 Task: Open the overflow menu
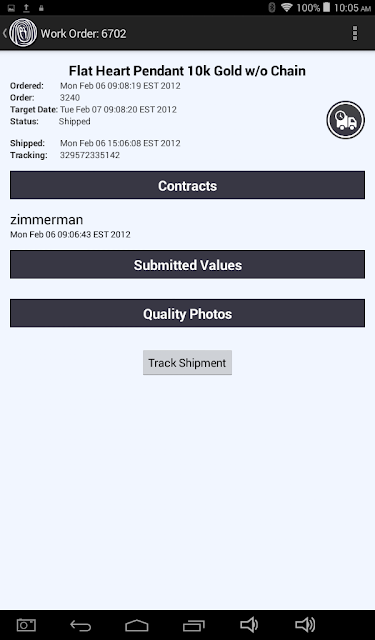coord(355,33)
